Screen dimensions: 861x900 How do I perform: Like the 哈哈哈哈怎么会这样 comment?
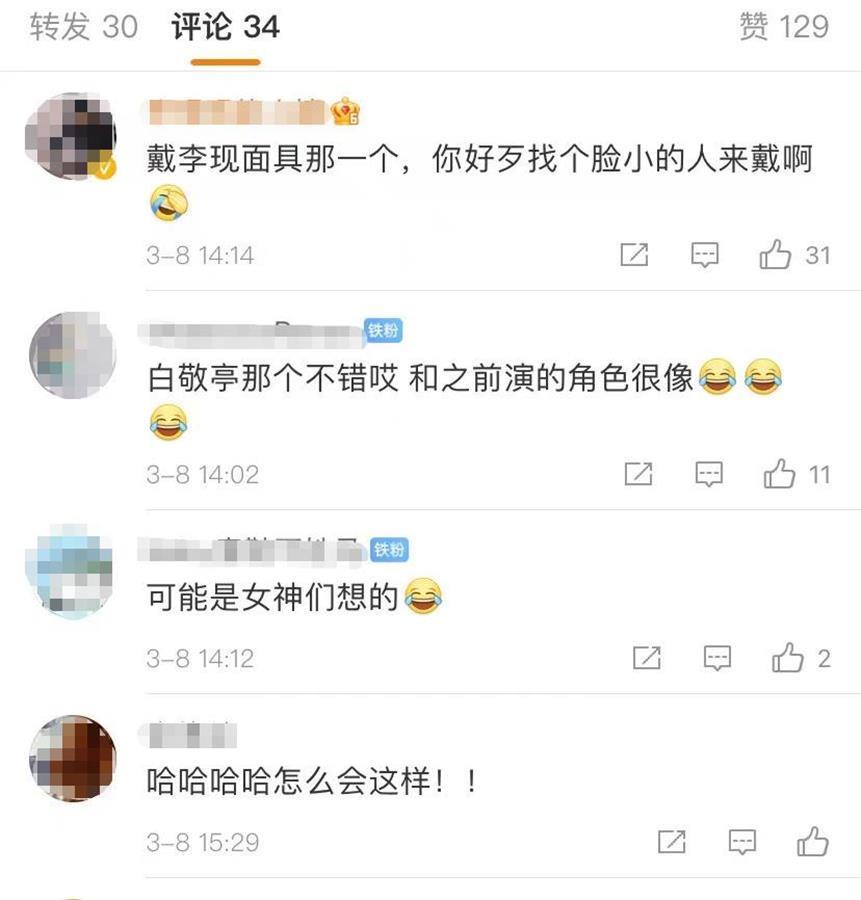point(813,842)
